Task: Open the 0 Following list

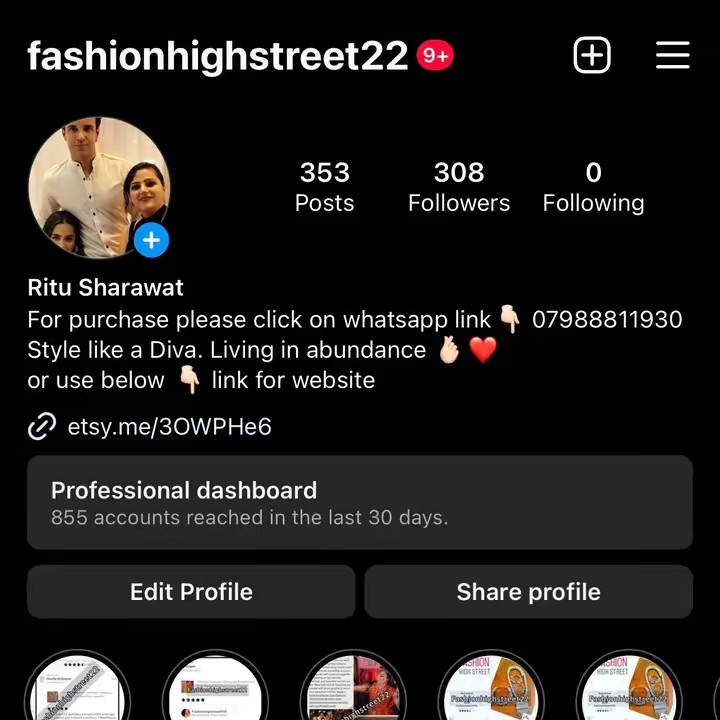Action: pos(593,187)
